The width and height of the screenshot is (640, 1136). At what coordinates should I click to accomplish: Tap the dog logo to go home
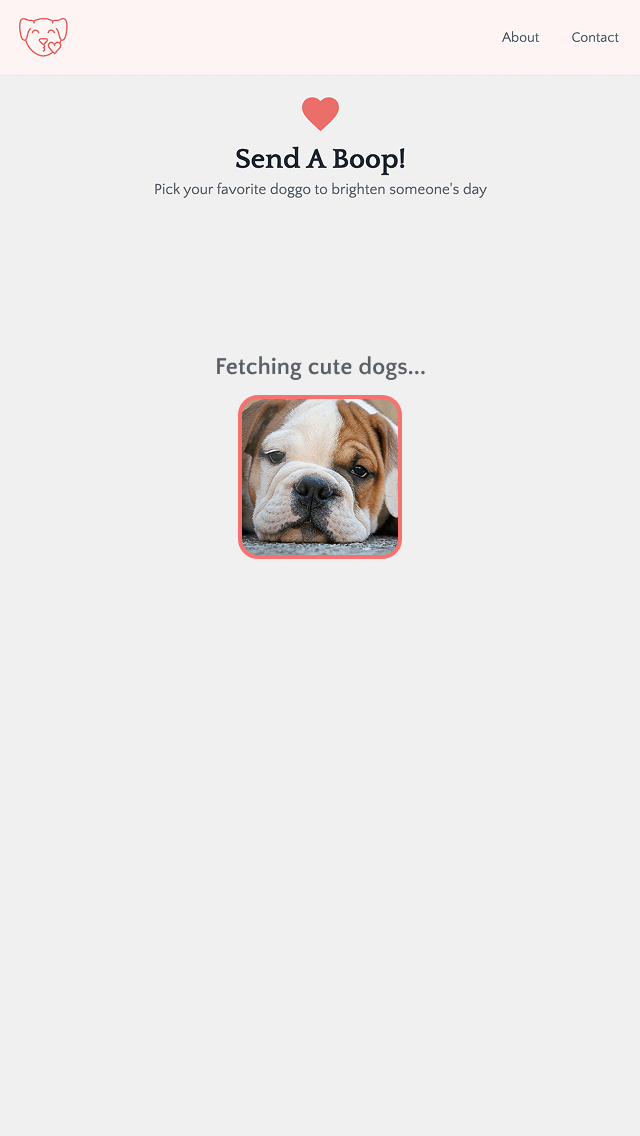click(43, 37)
